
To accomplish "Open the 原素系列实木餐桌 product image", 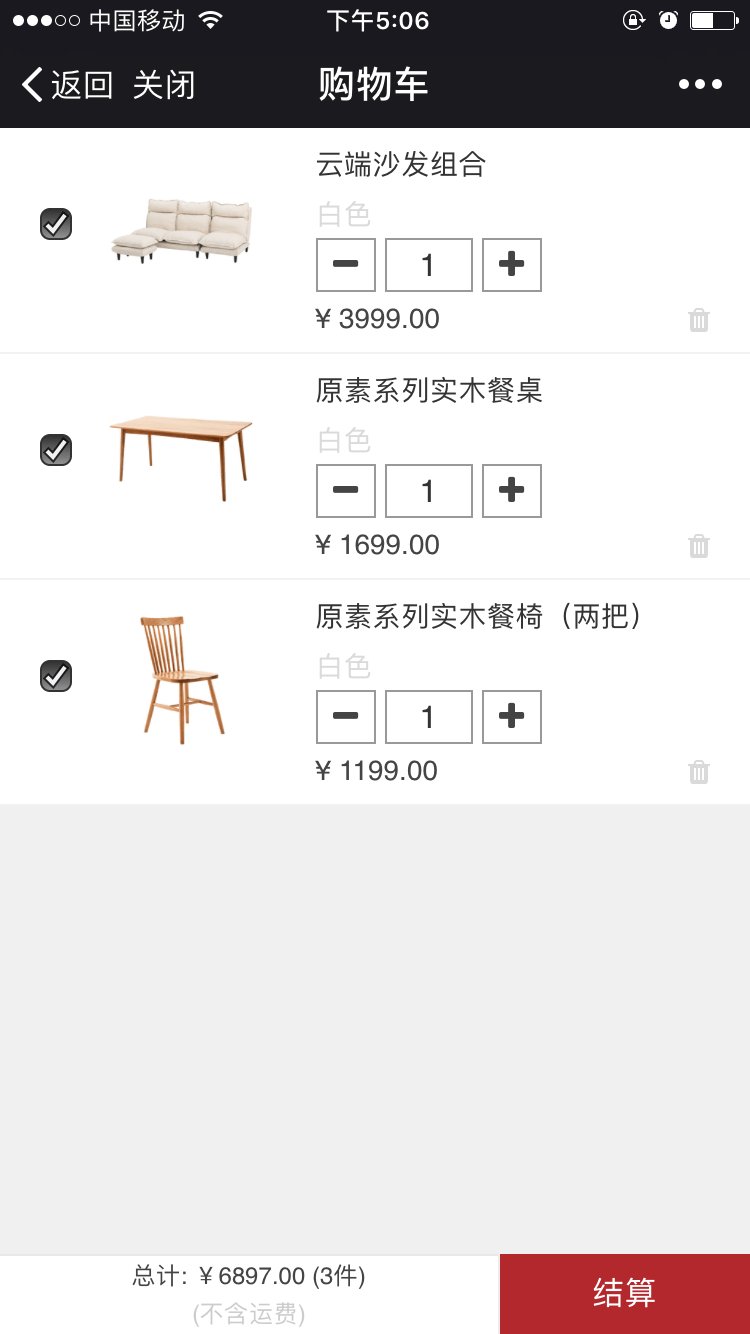I will pyautogui.click(x=181, y=457).
